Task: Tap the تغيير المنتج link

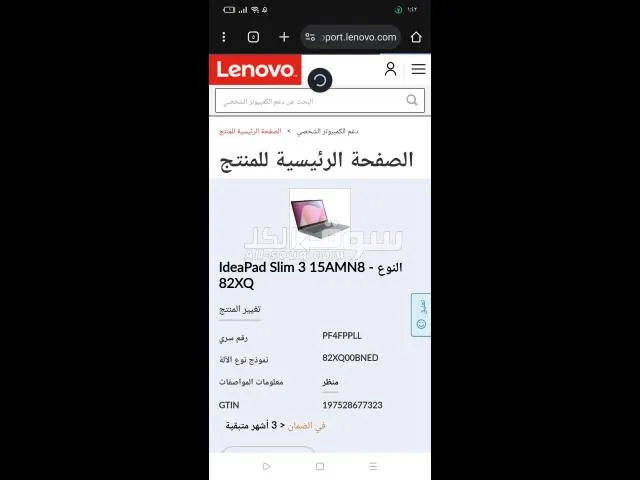Action: pyautogui.click(x=240, y=309)
